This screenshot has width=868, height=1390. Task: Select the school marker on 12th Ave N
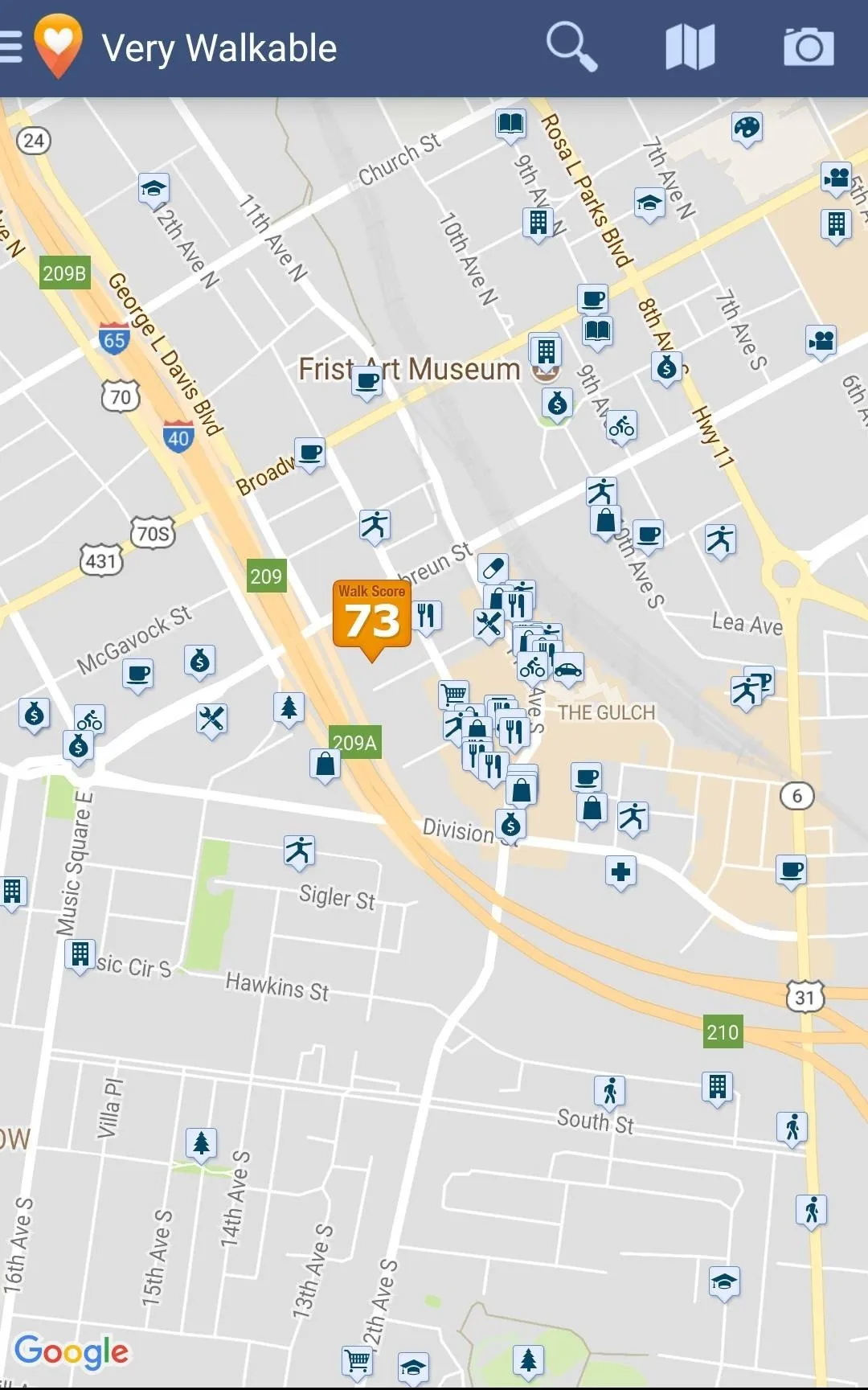(x=153, y=190)
